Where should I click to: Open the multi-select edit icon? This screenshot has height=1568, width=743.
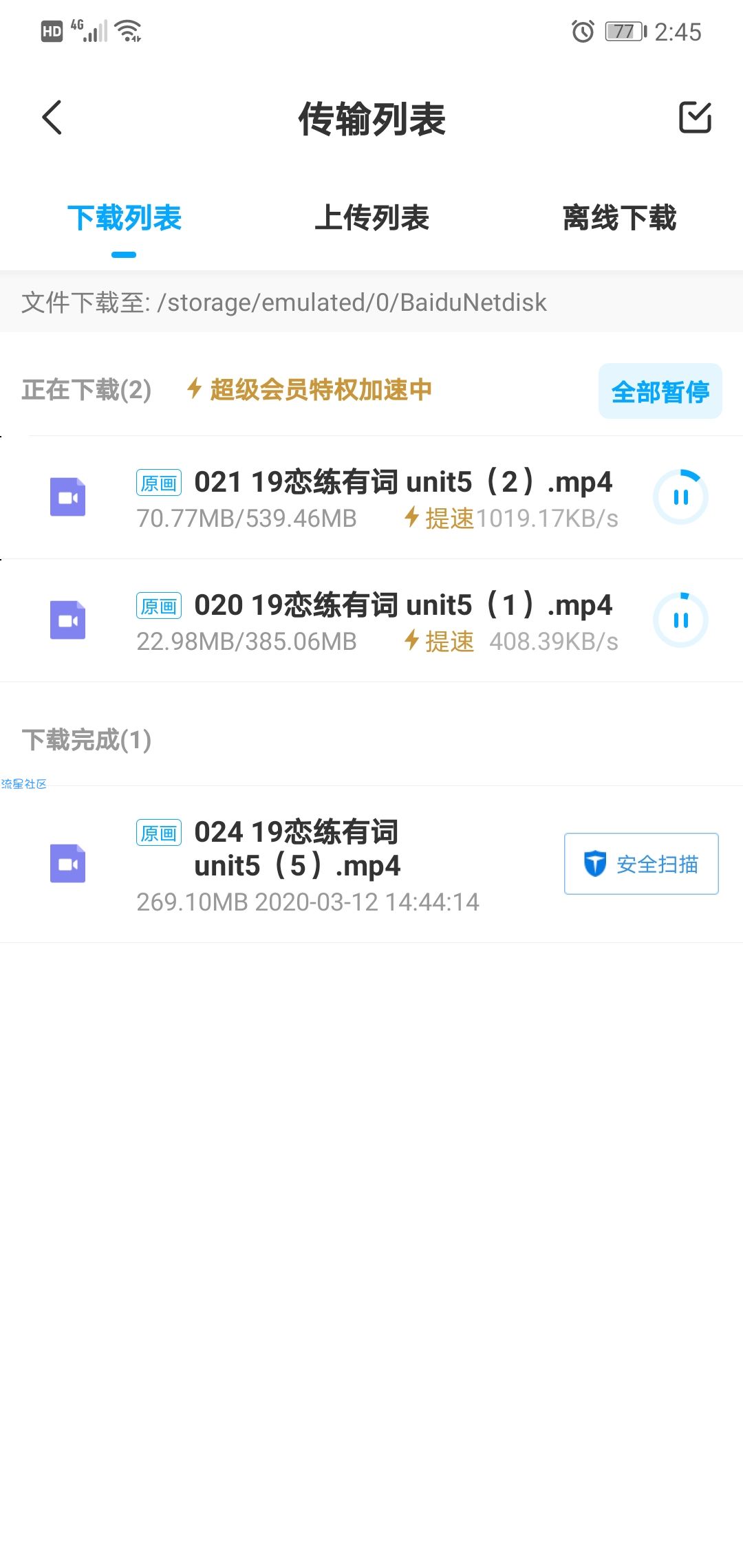coord(695,118)
